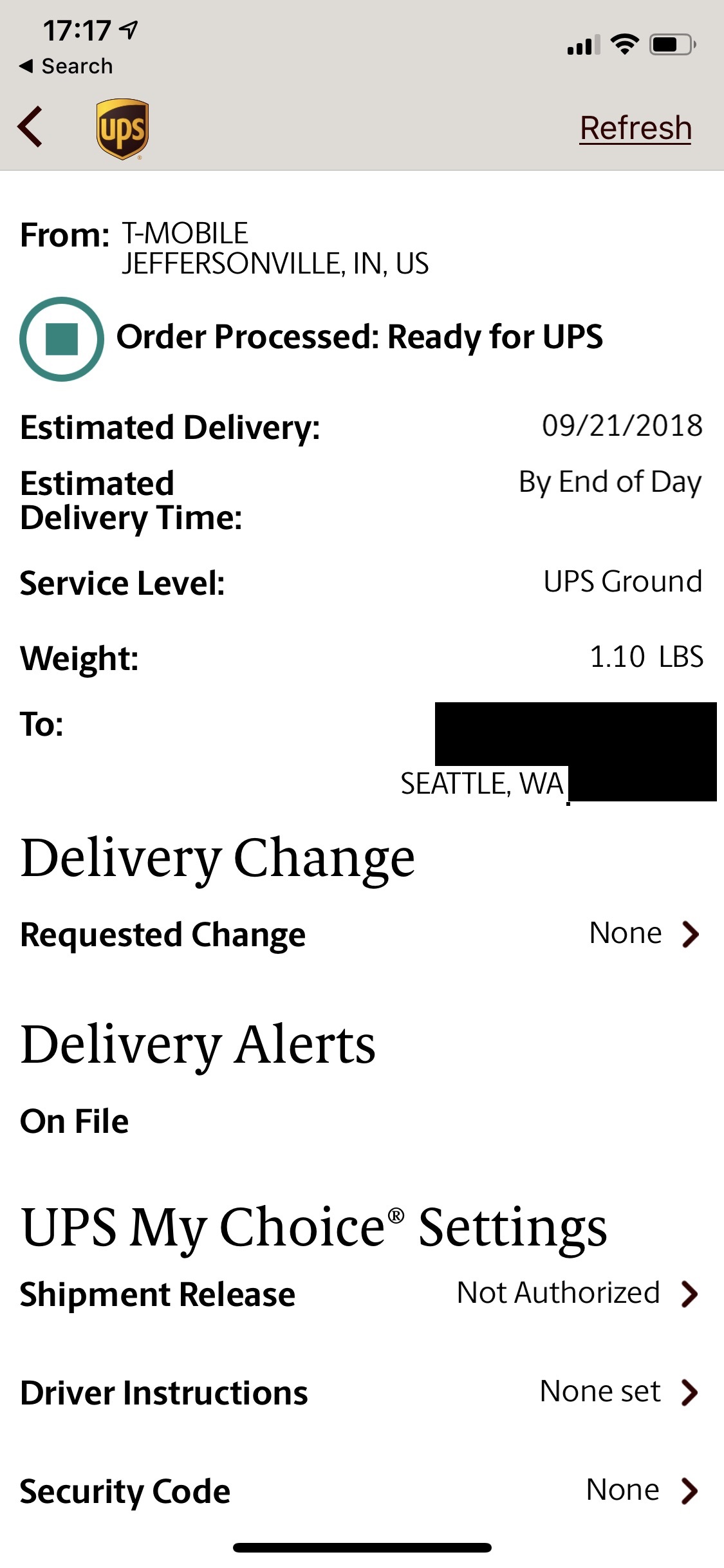The image size is (724, 1568).
Task: Open Requested Change row
Action: (x=362, y=935)
